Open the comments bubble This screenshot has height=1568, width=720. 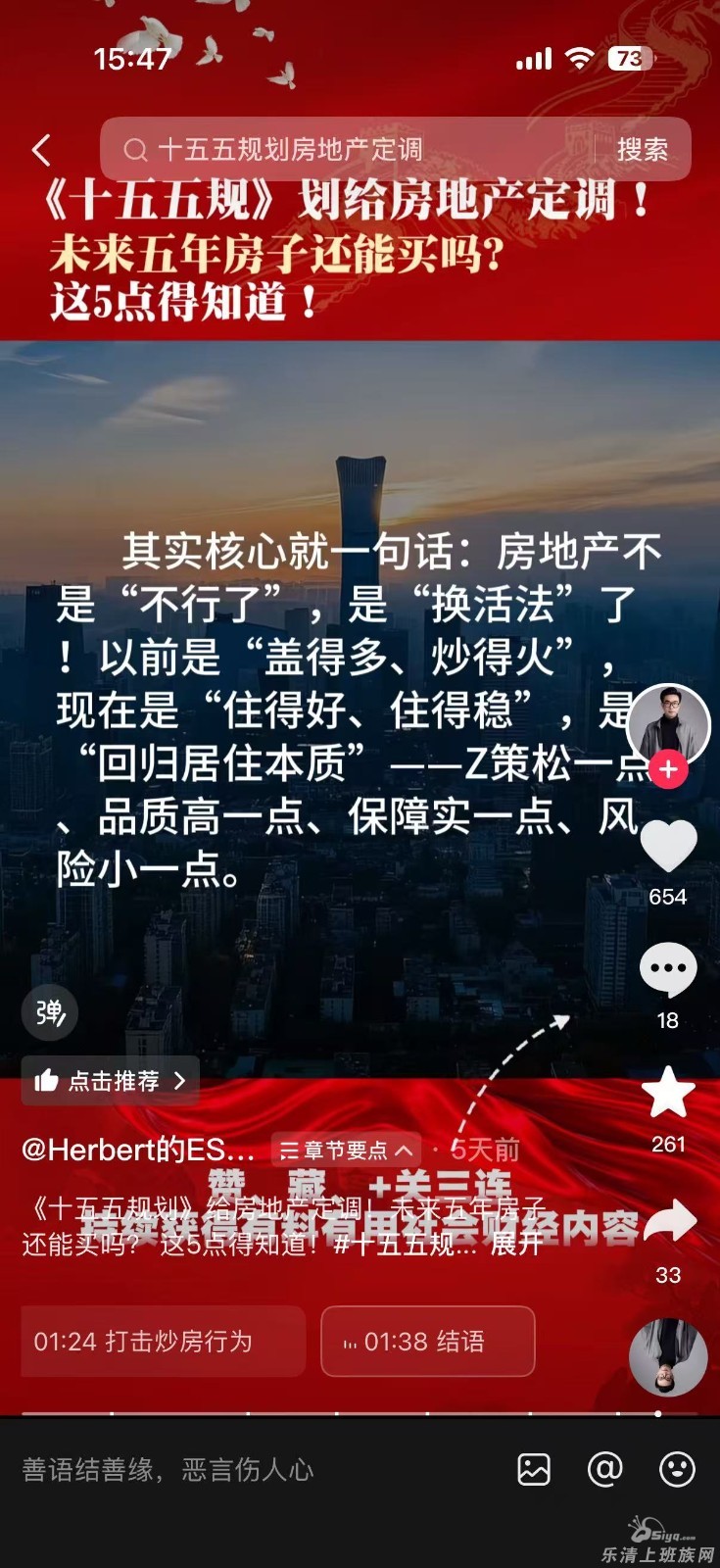(668, 970)
